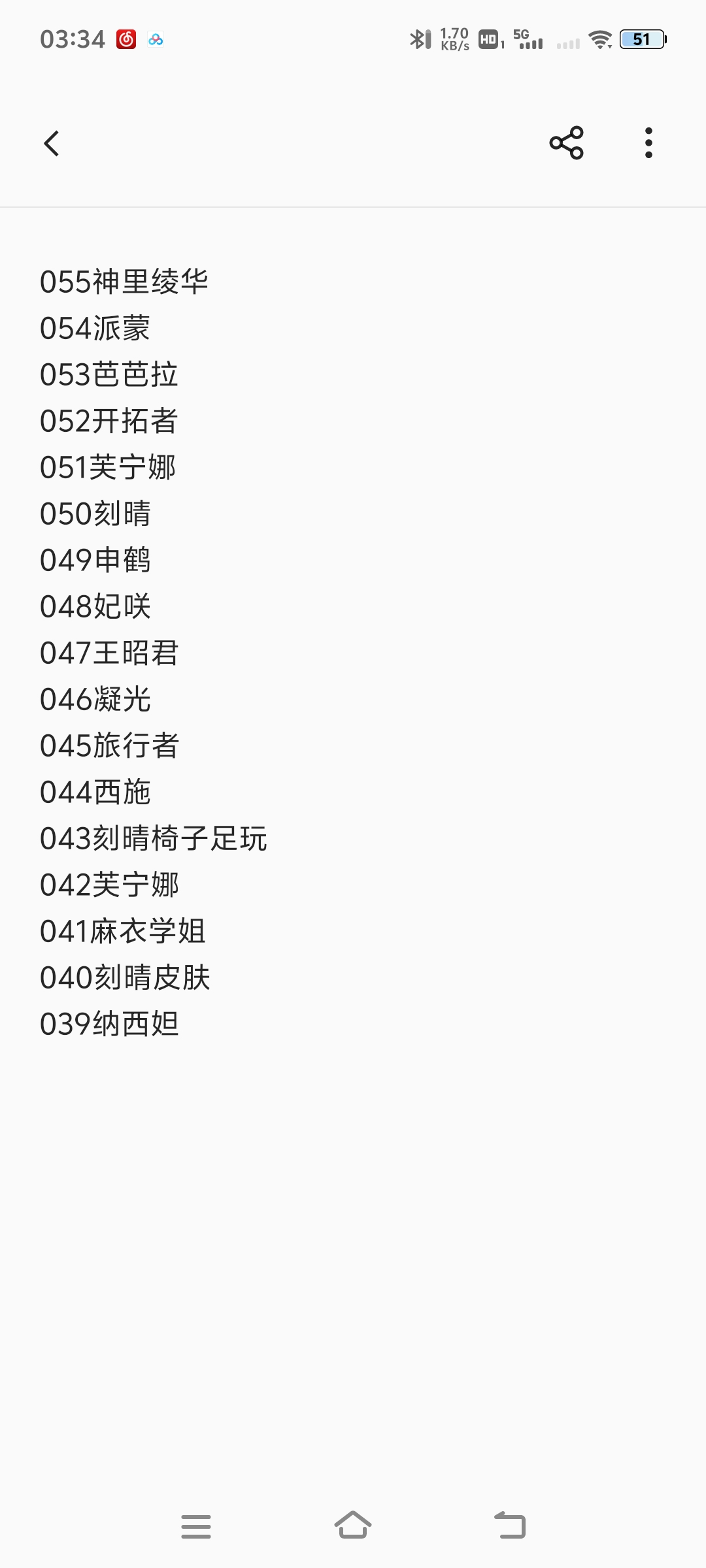The width and height of the screenshot is (706, 1568).
Task: Share this note
Action: pyautogui.click(x=566, y=143)
